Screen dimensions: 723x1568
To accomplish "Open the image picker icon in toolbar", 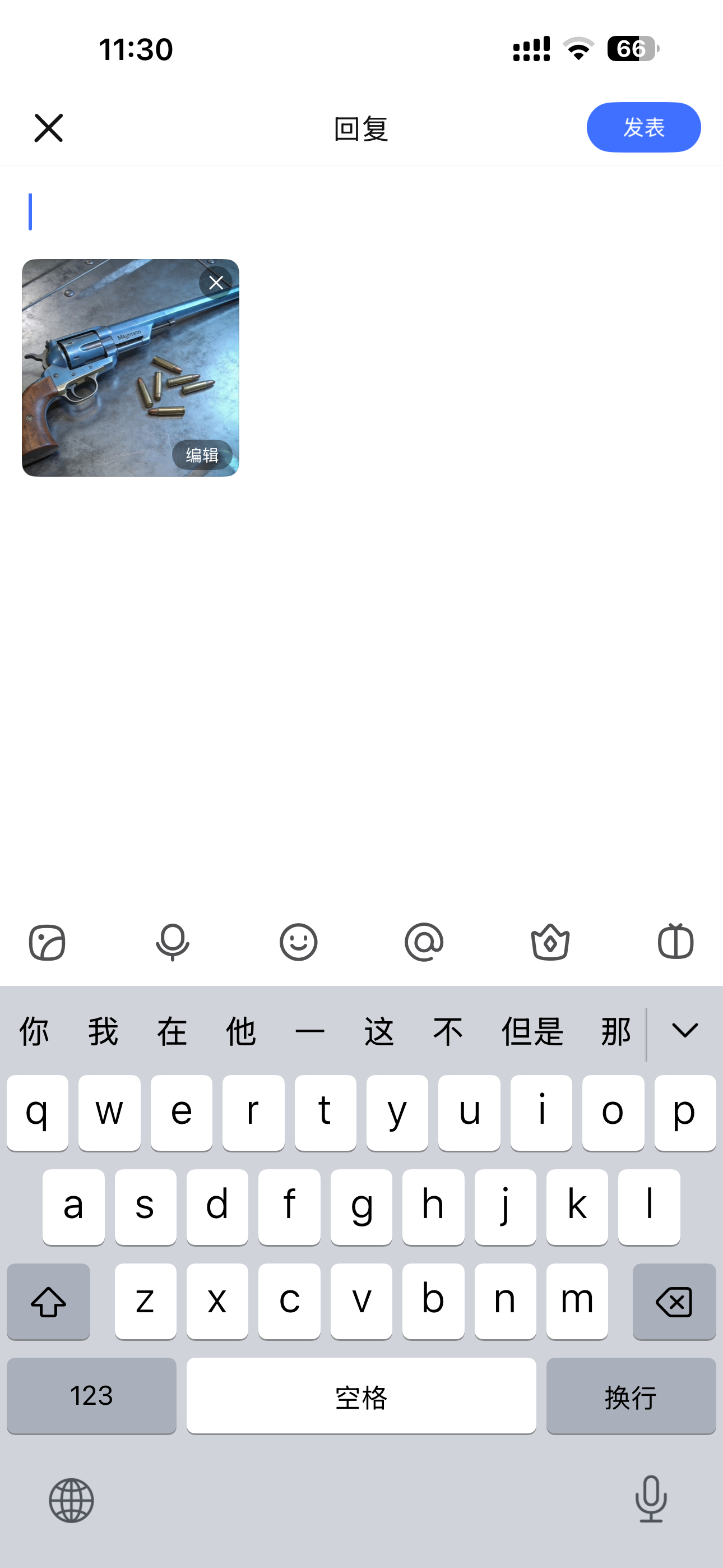I will (47, 942).
